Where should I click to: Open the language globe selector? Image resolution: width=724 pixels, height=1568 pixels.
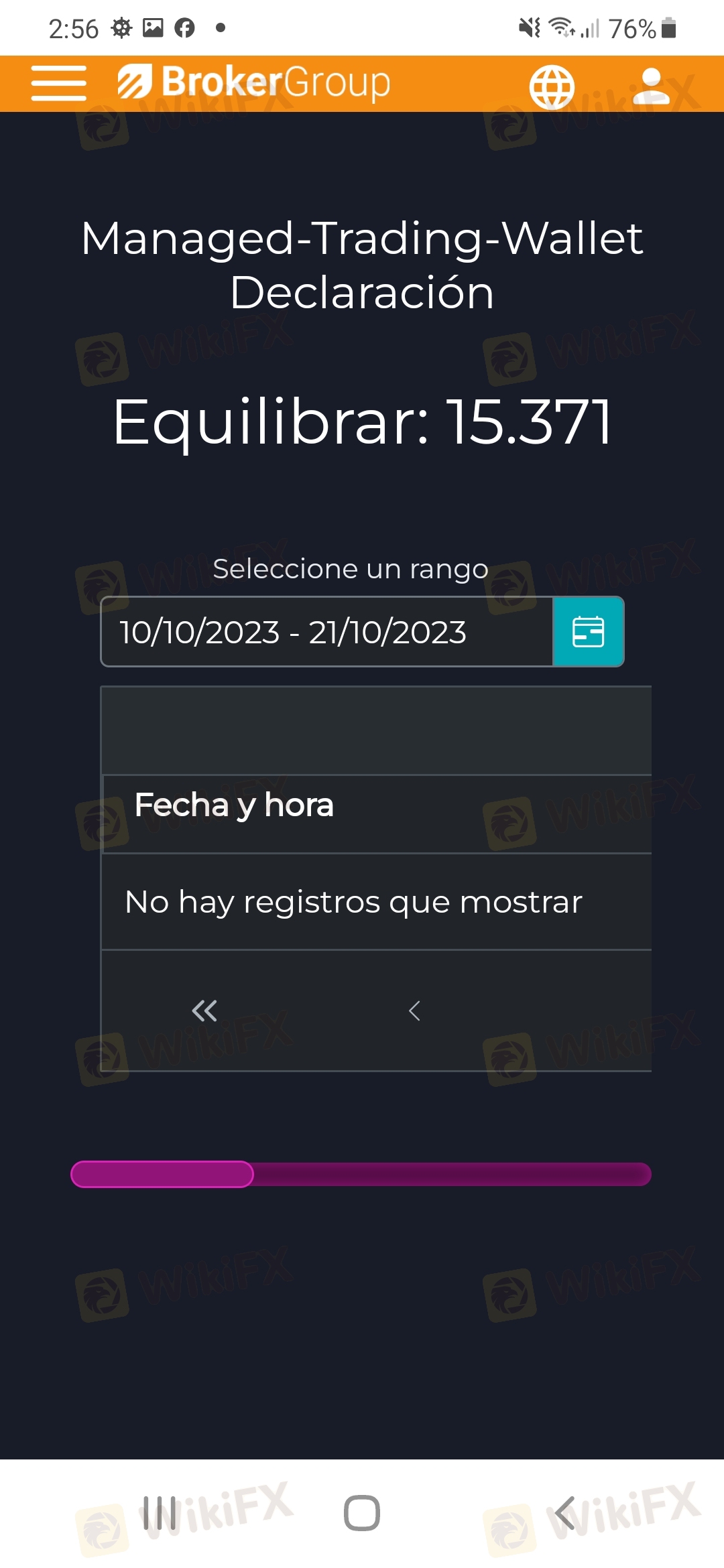pos(552,87)
